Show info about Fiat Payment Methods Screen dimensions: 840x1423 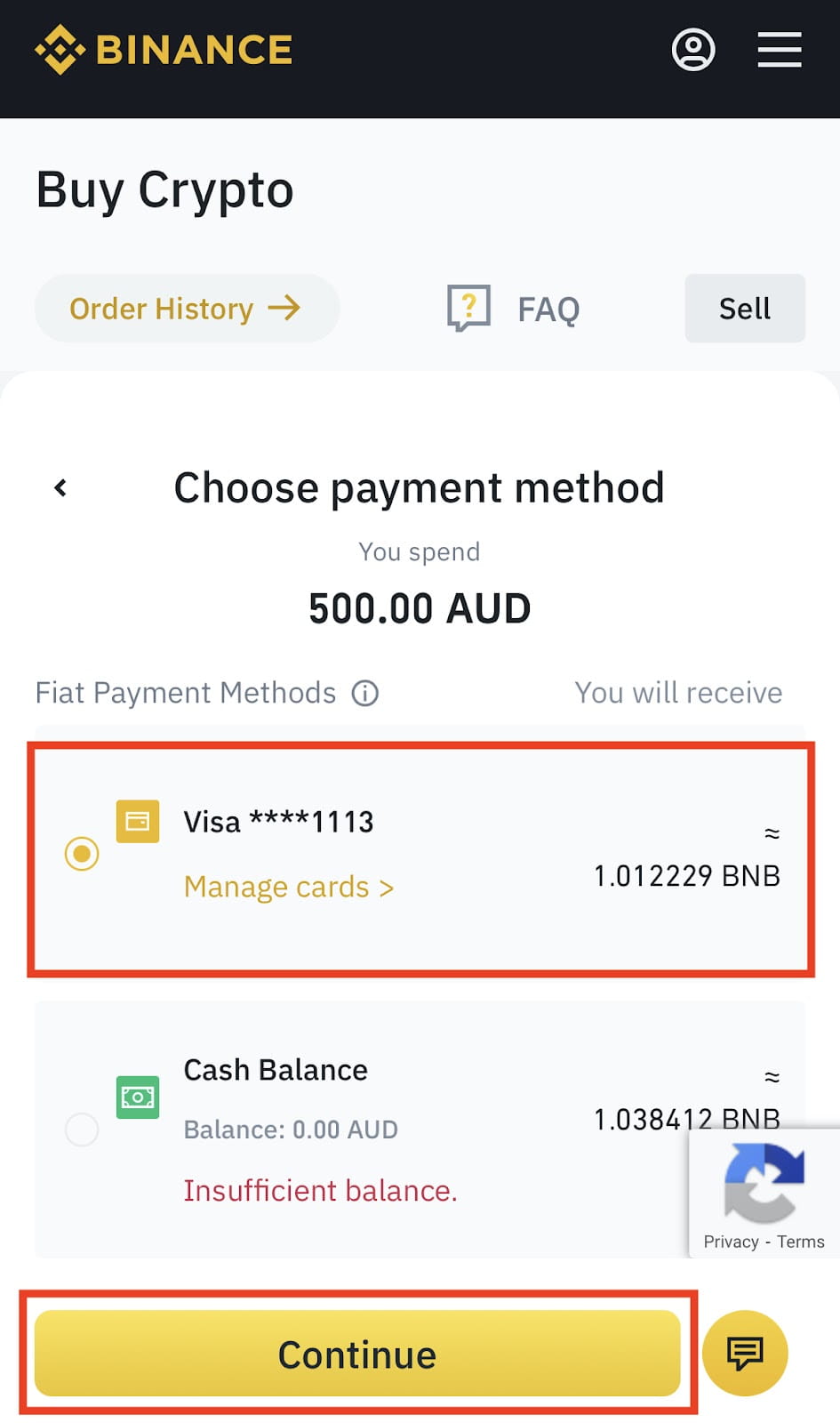pos(364,693)
